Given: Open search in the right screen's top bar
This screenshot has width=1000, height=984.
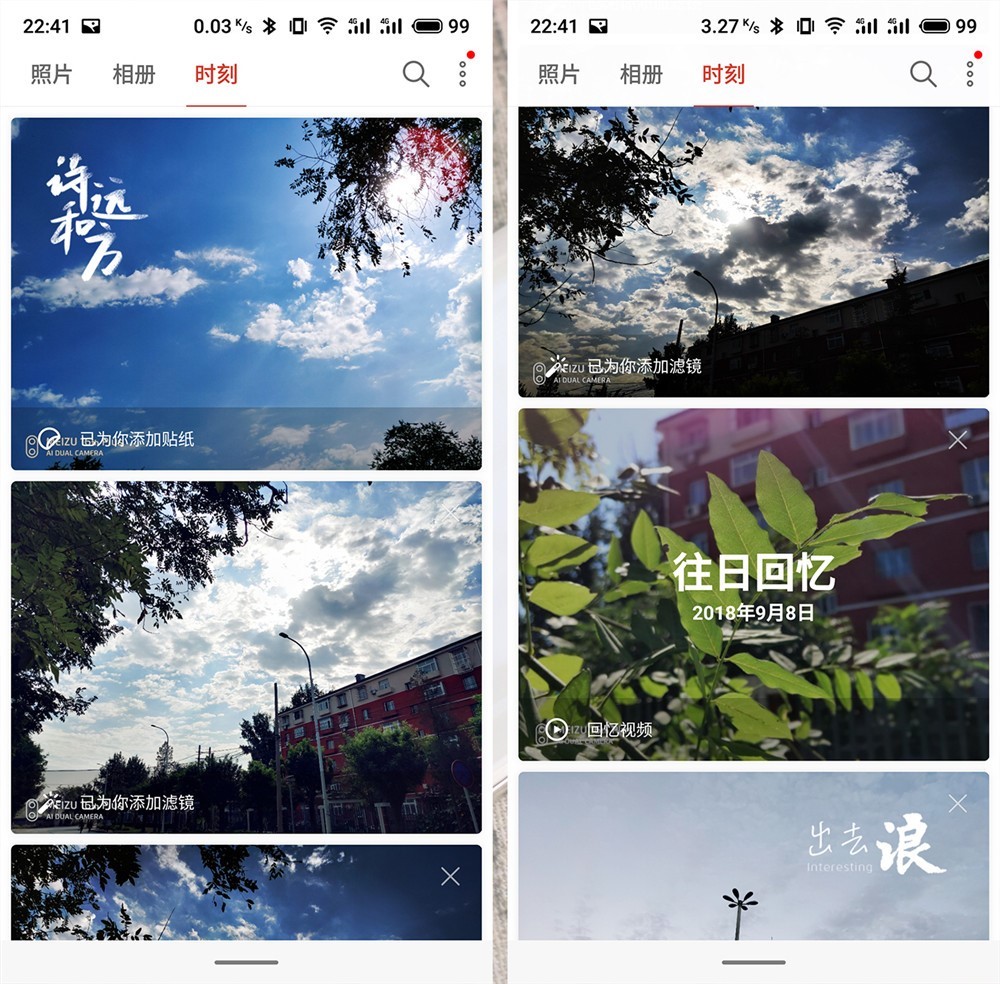Looking at the screenshot, I should coord(922,73).
